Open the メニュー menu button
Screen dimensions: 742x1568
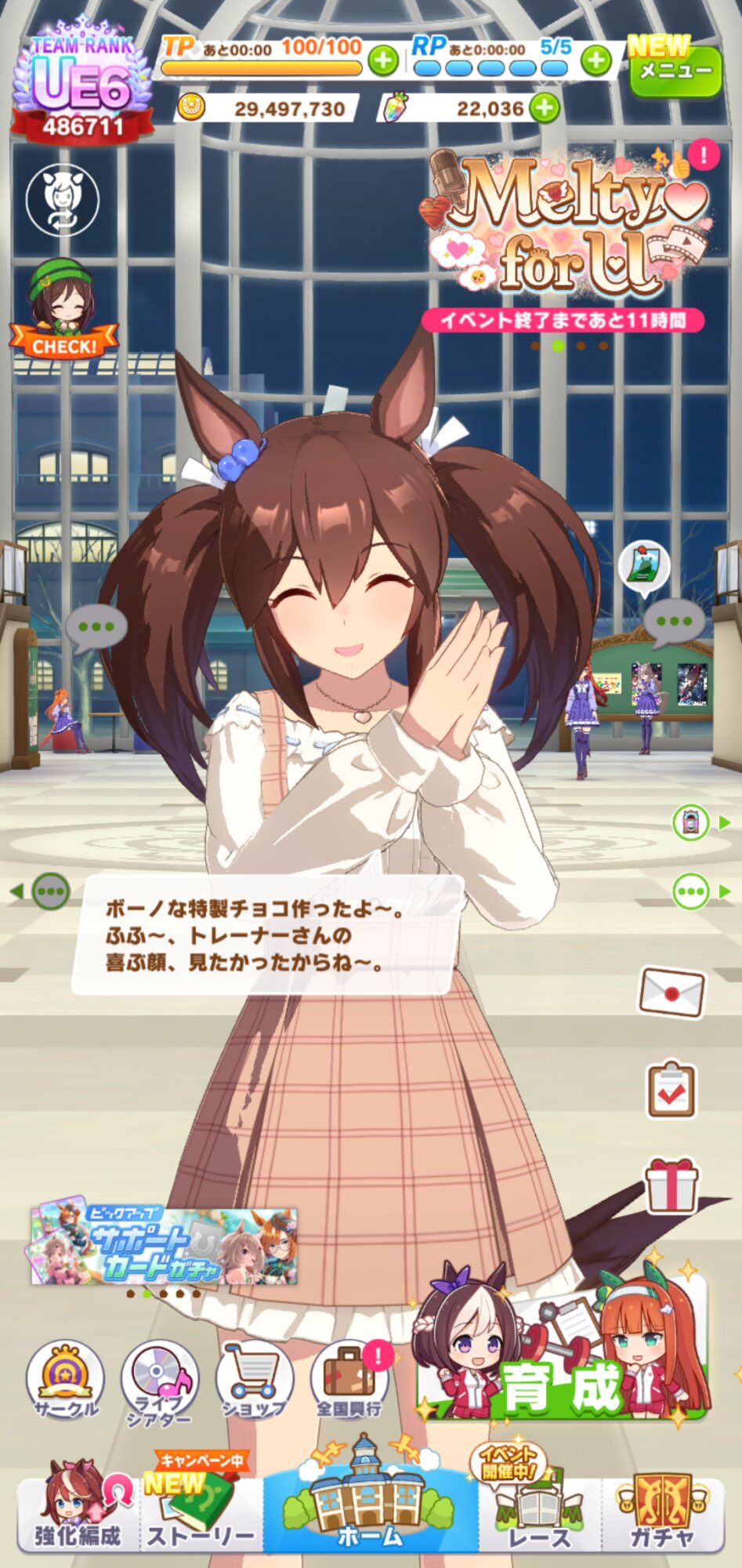(675, 71)
